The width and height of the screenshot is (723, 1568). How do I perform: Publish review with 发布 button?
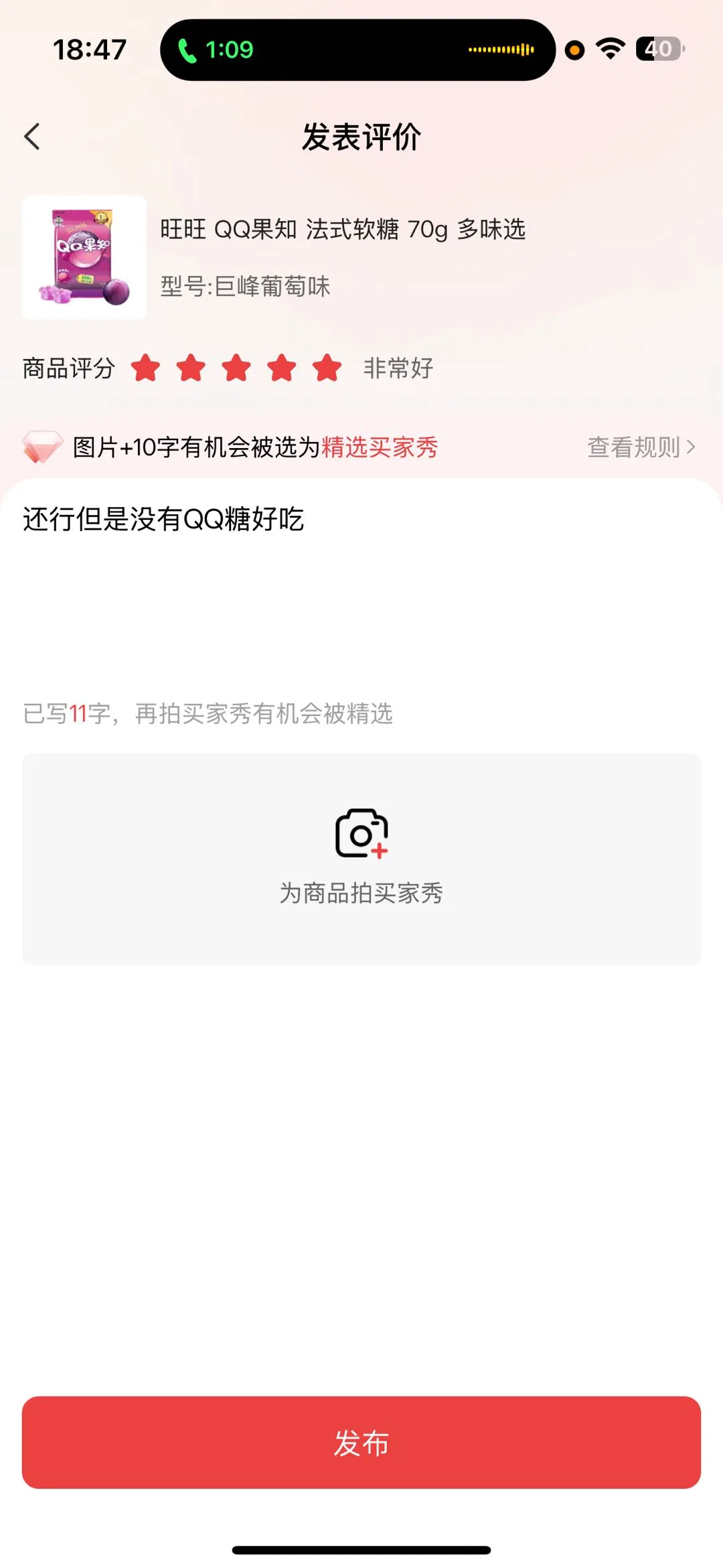point(361,1442)
